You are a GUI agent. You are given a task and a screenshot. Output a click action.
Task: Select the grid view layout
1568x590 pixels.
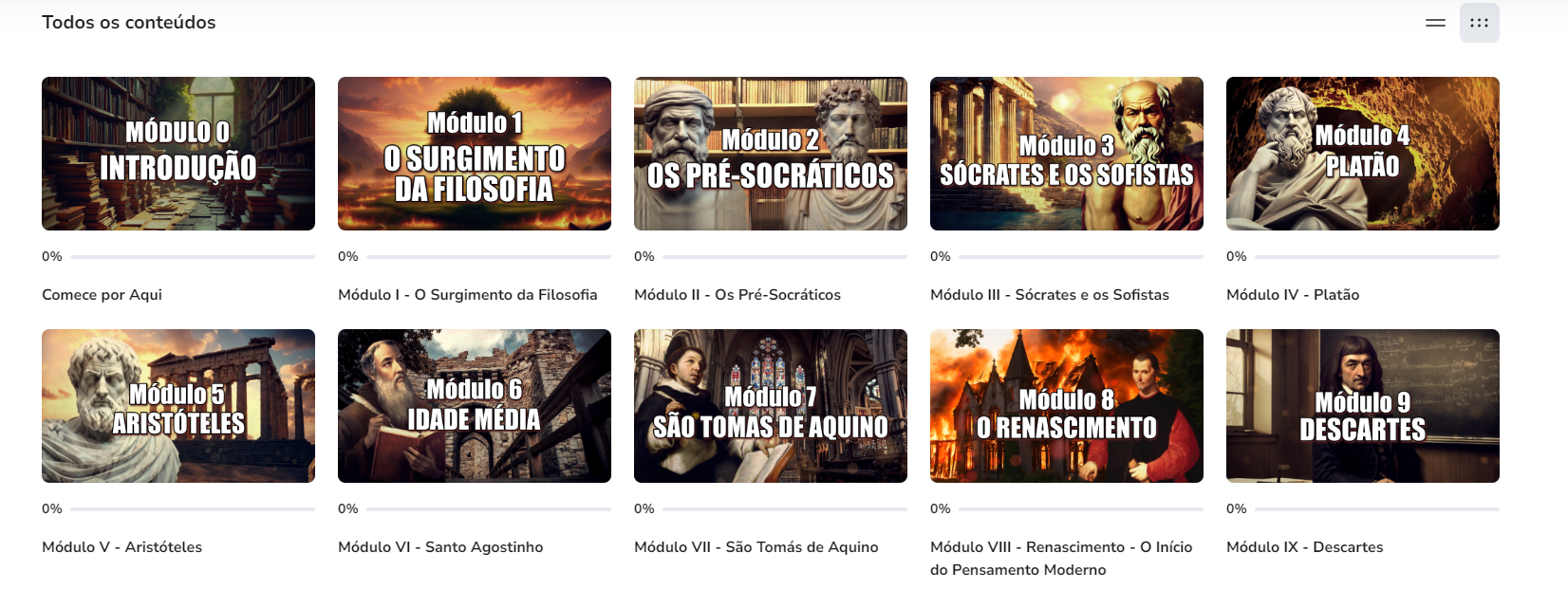[x=1479, y=23]
